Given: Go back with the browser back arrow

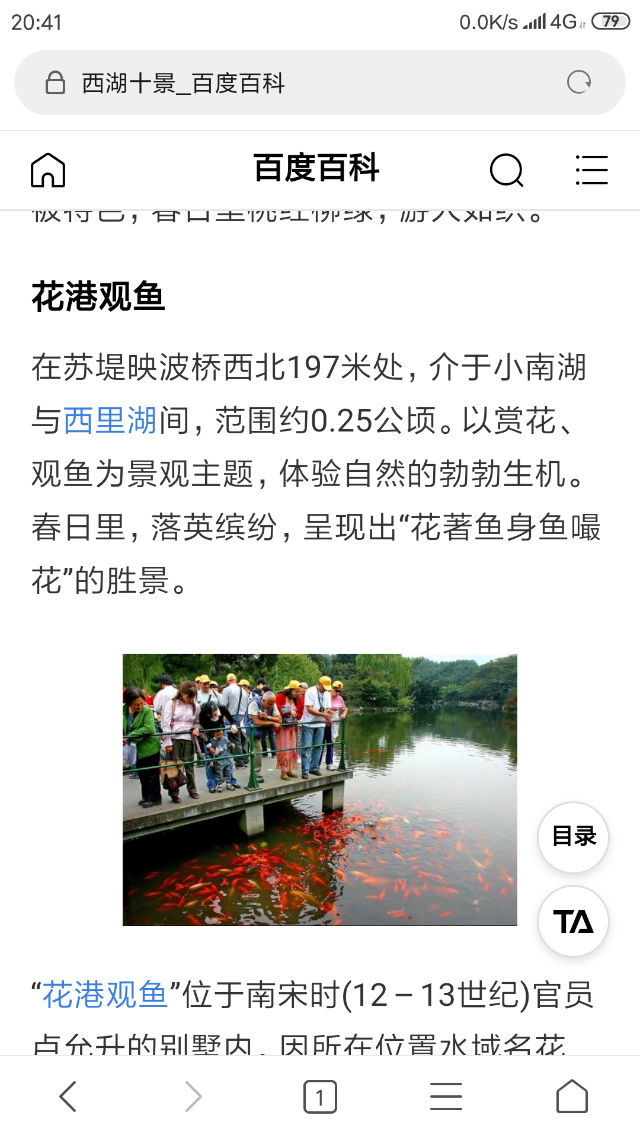Looking at the screenshot, I should 67,1096.
